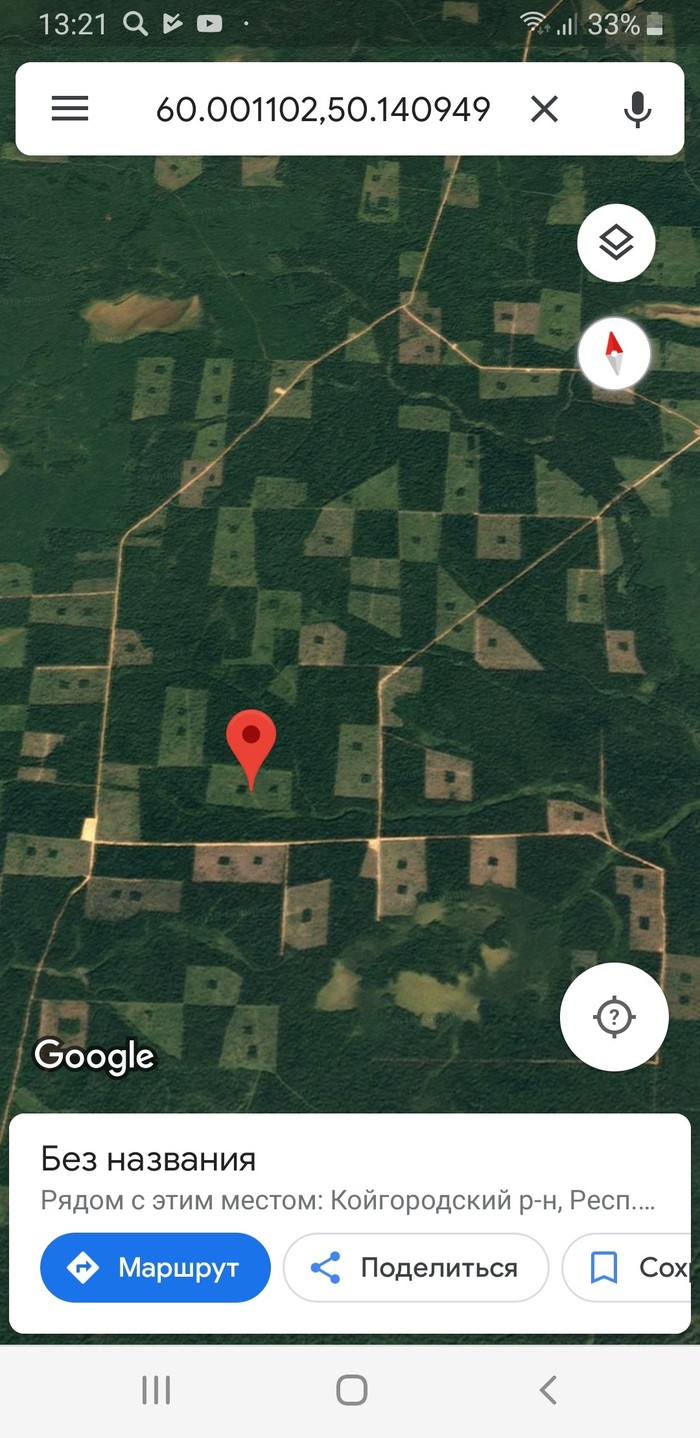Save this place with the bookmark button
The width and height of the screenshot is (700, 1438).
click(x=630, y=1268)
